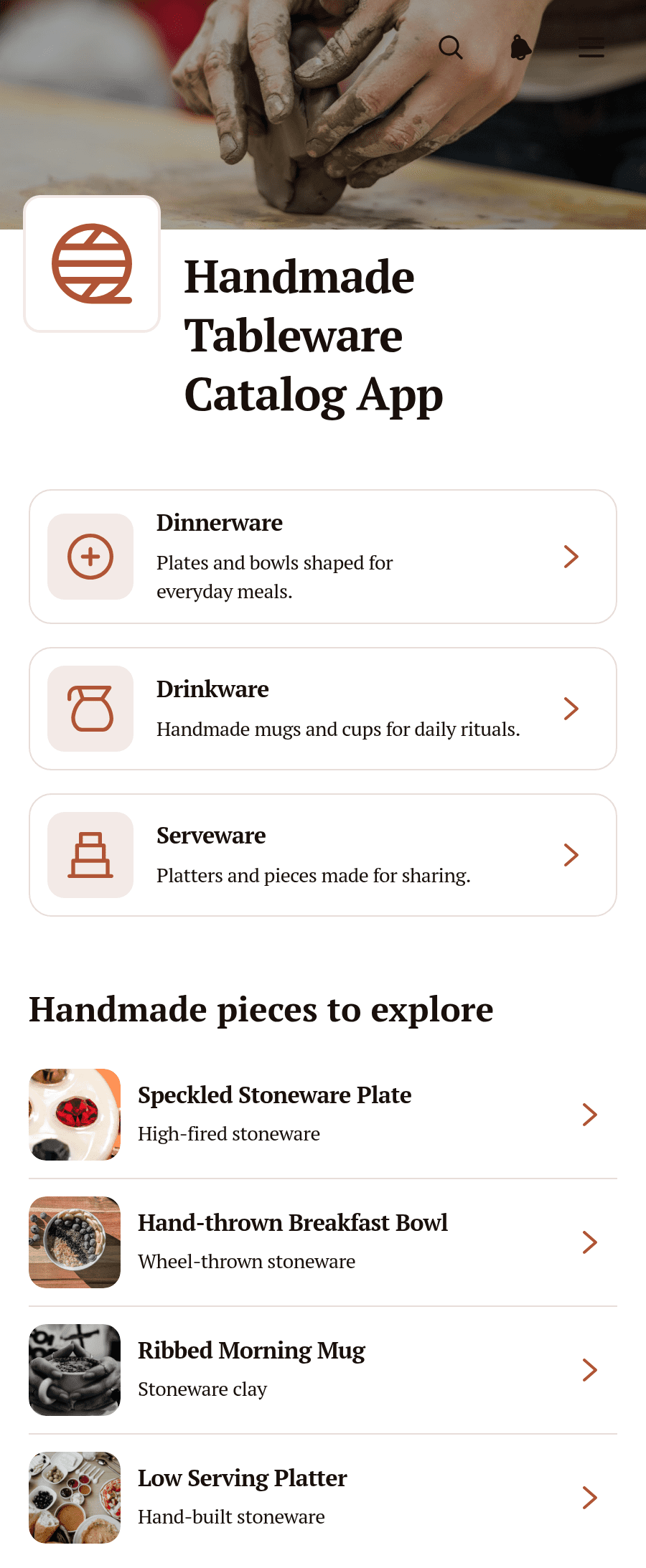646x1568 pixels.
Task: View the Speckled Stoneware Plate
Action: (323, 1115)
